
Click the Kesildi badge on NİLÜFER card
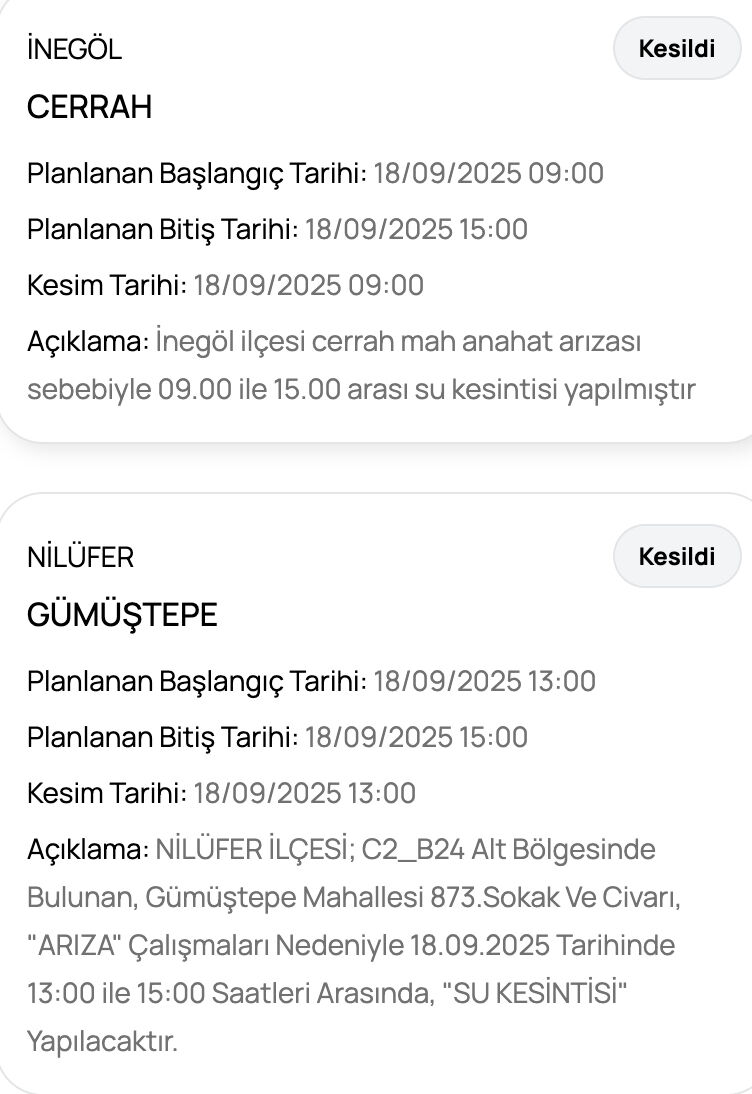pyautogui.click(x=677, y=556)
